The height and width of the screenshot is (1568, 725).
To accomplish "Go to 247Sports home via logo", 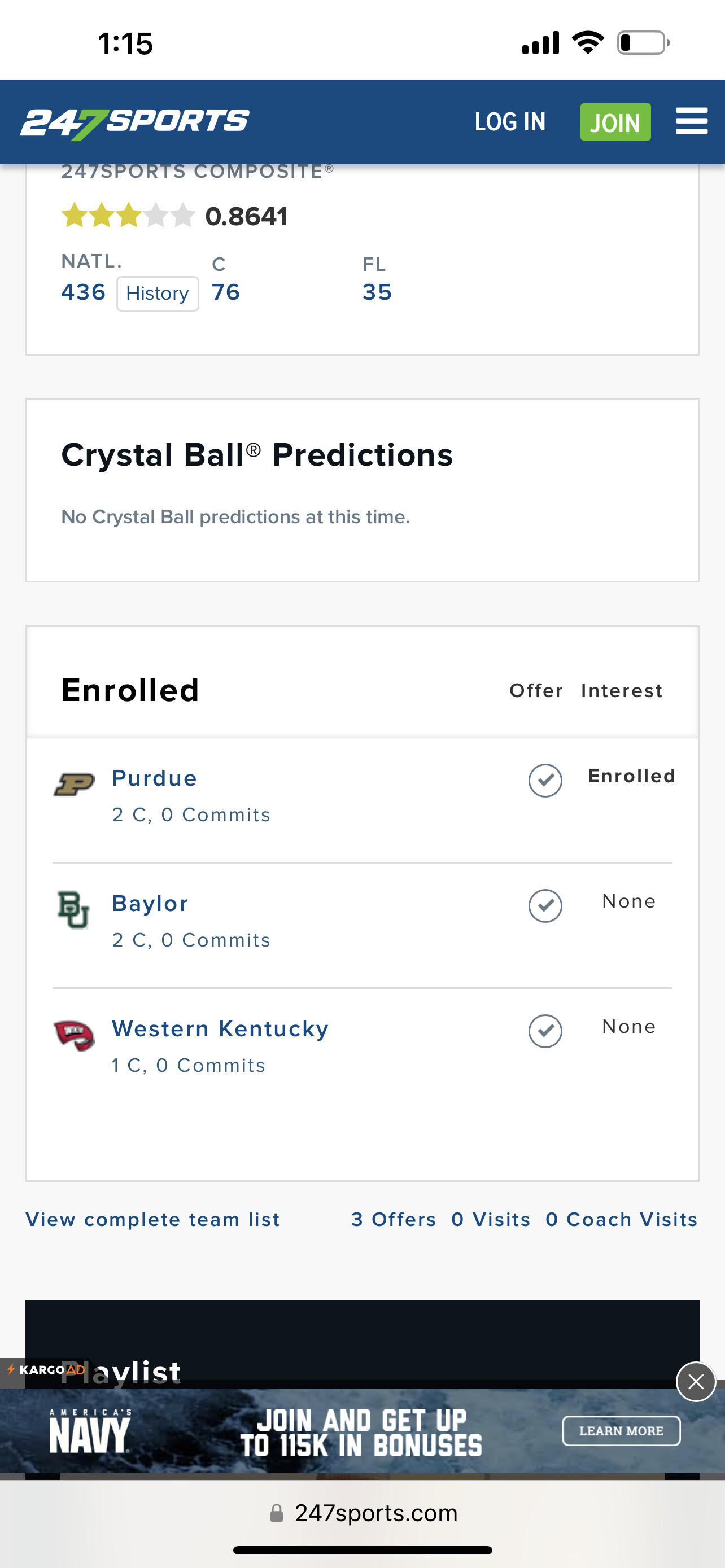I will click(134, 123).
